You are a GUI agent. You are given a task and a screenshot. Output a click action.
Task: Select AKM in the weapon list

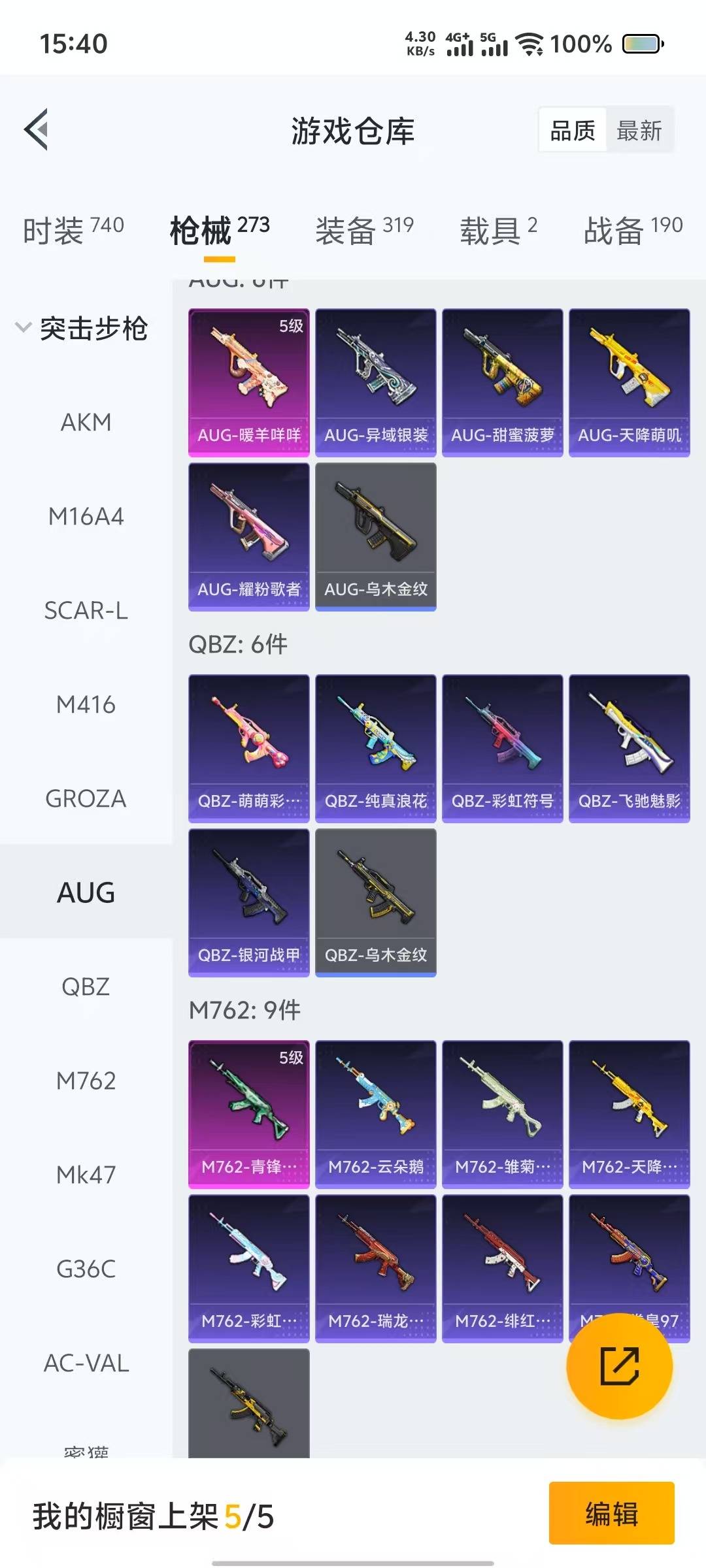click(86, 422)
